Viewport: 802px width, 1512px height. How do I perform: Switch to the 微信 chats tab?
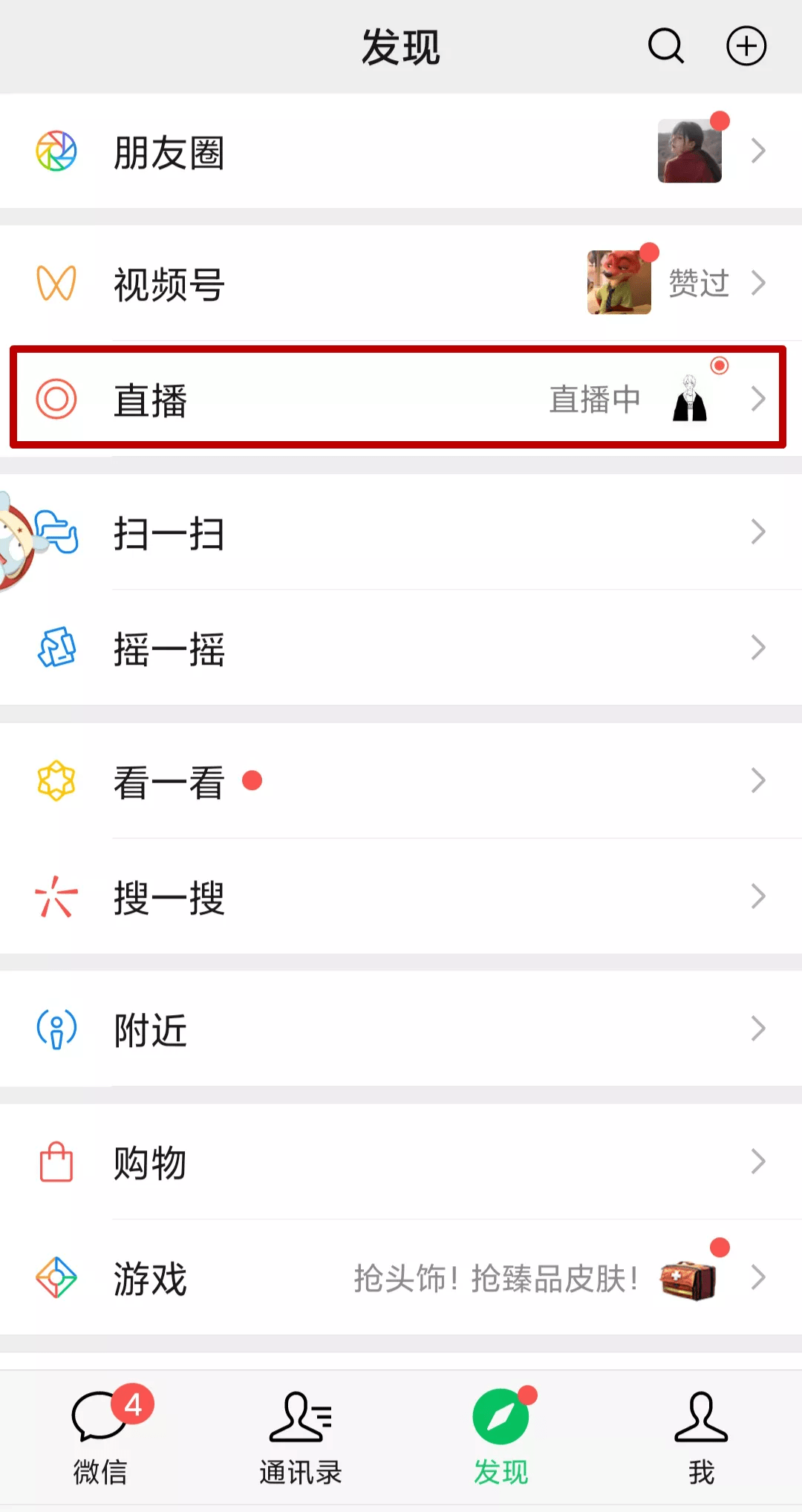point(100,1436)
